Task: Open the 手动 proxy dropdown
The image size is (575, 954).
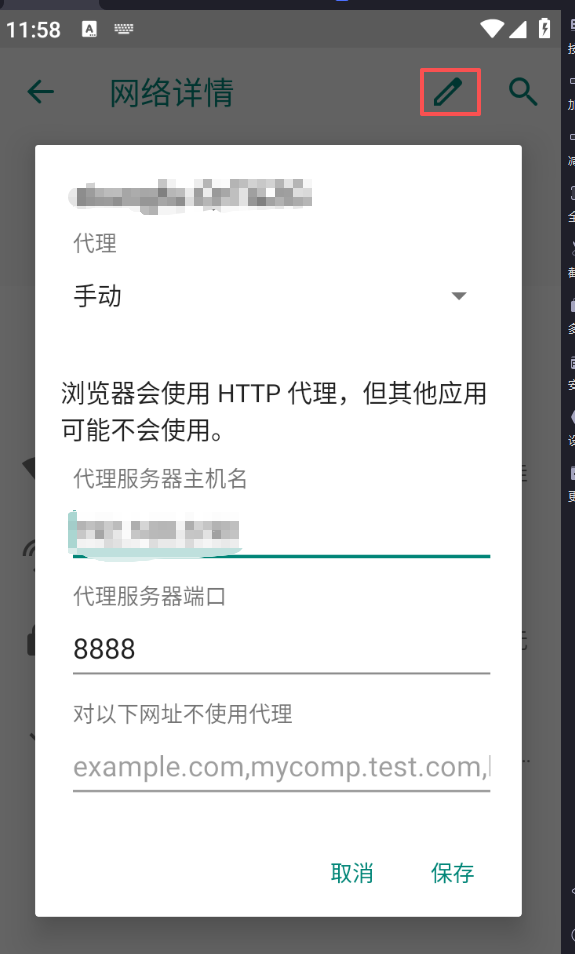Action: pyautogui.click(x=270, y=296)
